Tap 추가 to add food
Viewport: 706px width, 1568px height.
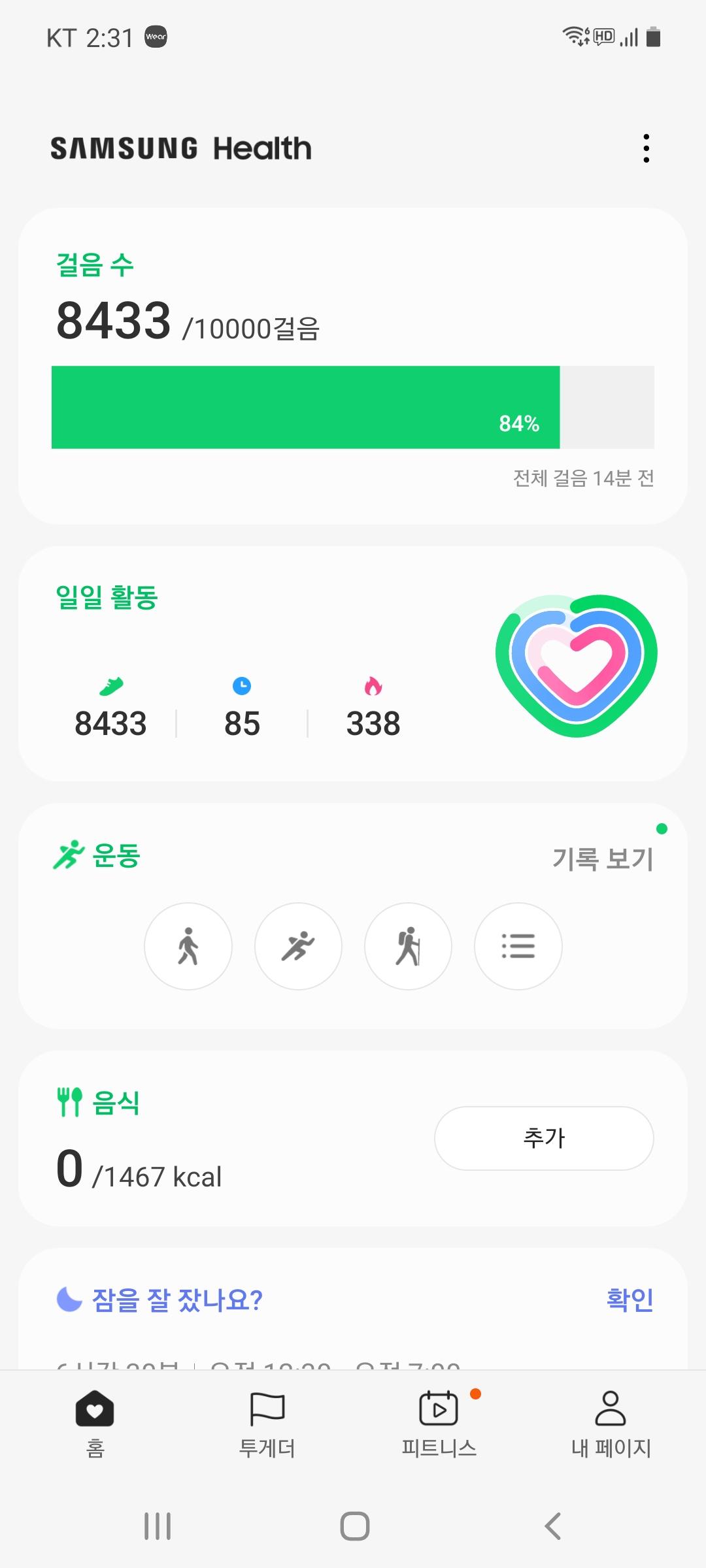point(544,1138)
